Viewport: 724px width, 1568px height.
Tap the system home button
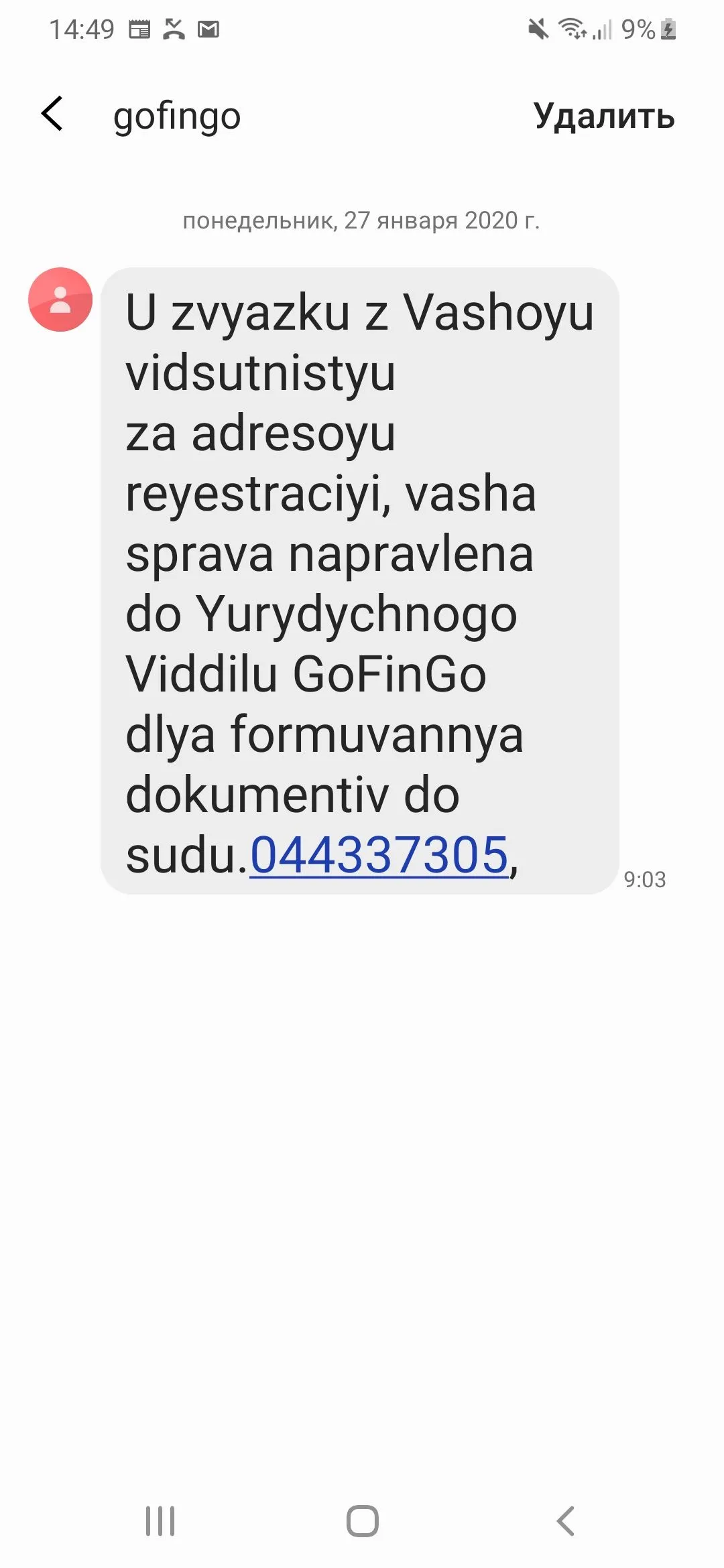pyautogui.click(x=362, y=1520)
